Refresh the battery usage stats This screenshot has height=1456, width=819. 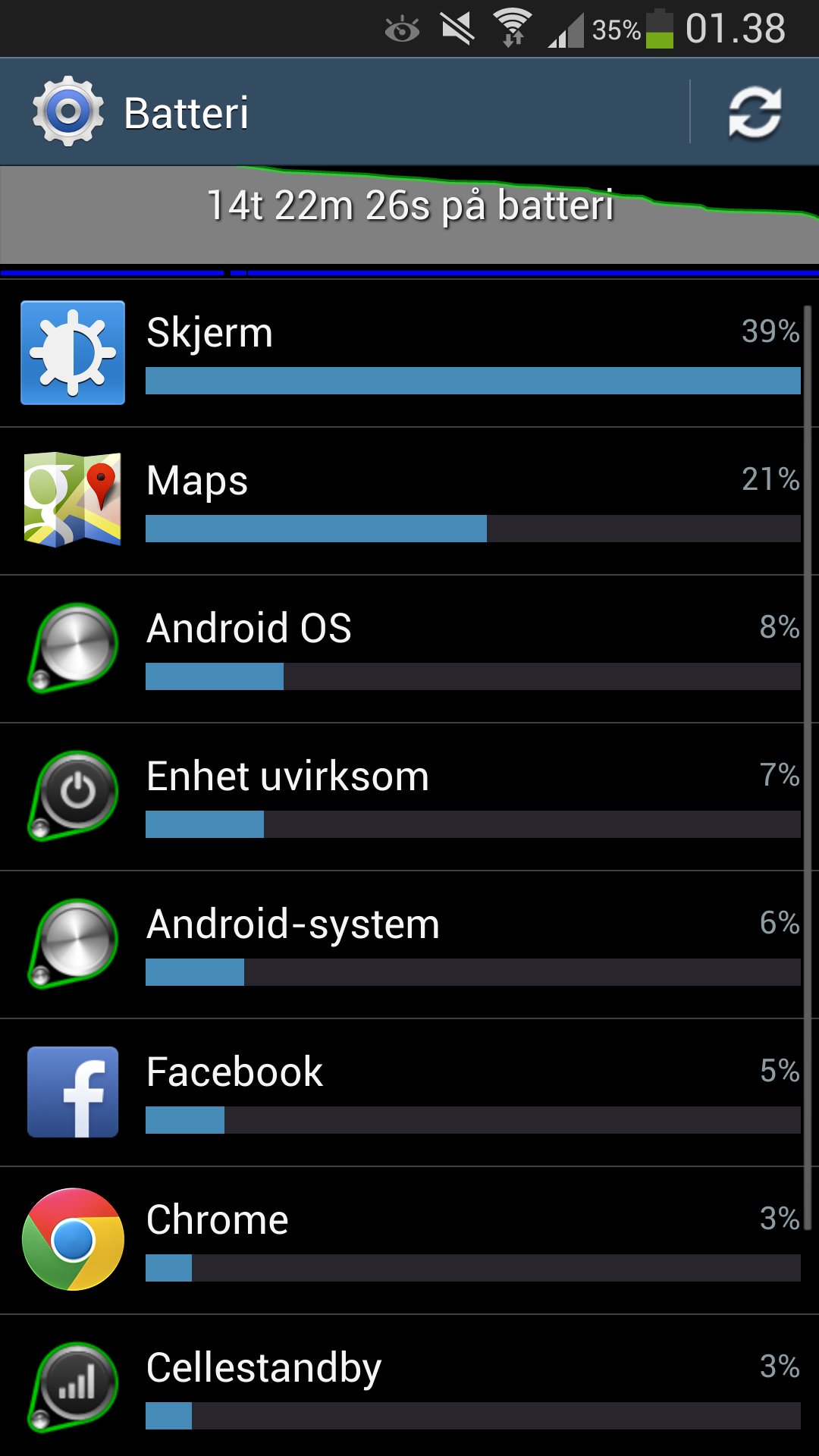coord(755,112)
